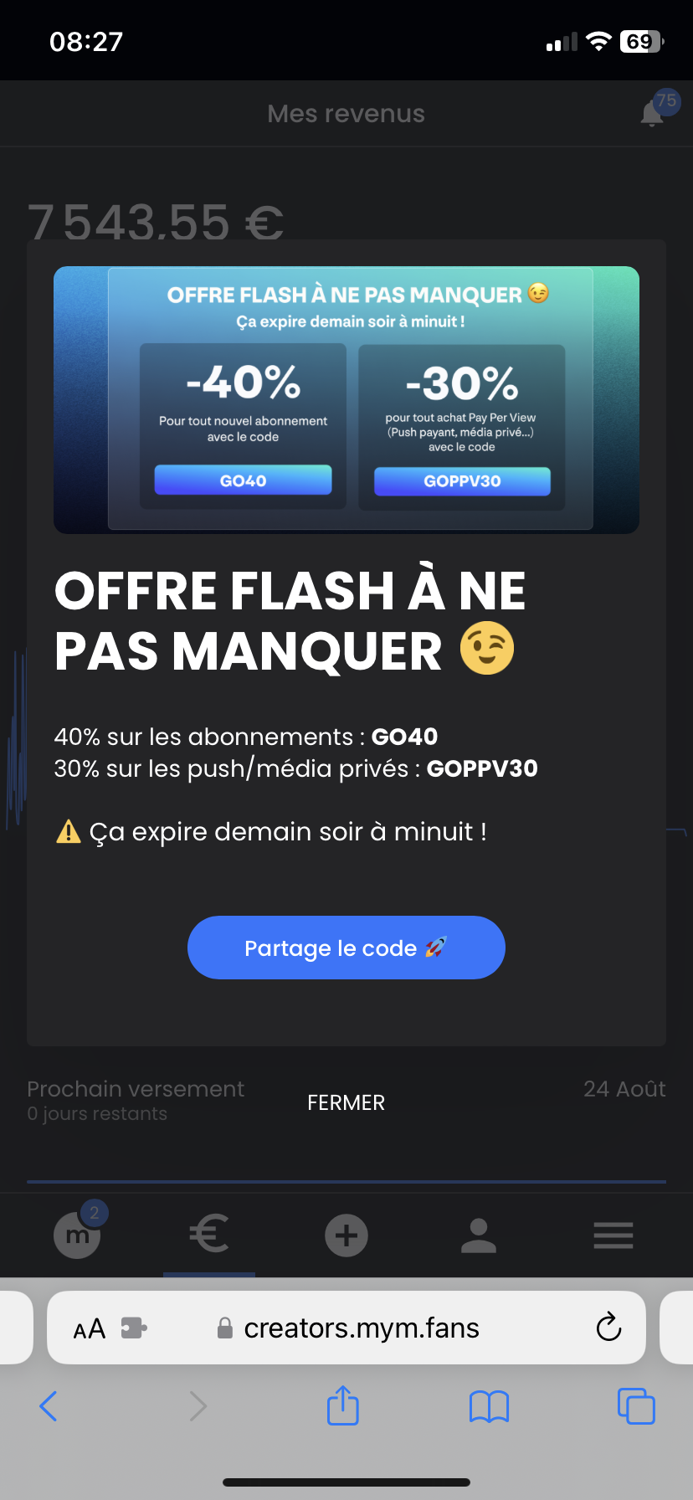
Task: Tap the Safari address bar
Action: (360, 1328)
